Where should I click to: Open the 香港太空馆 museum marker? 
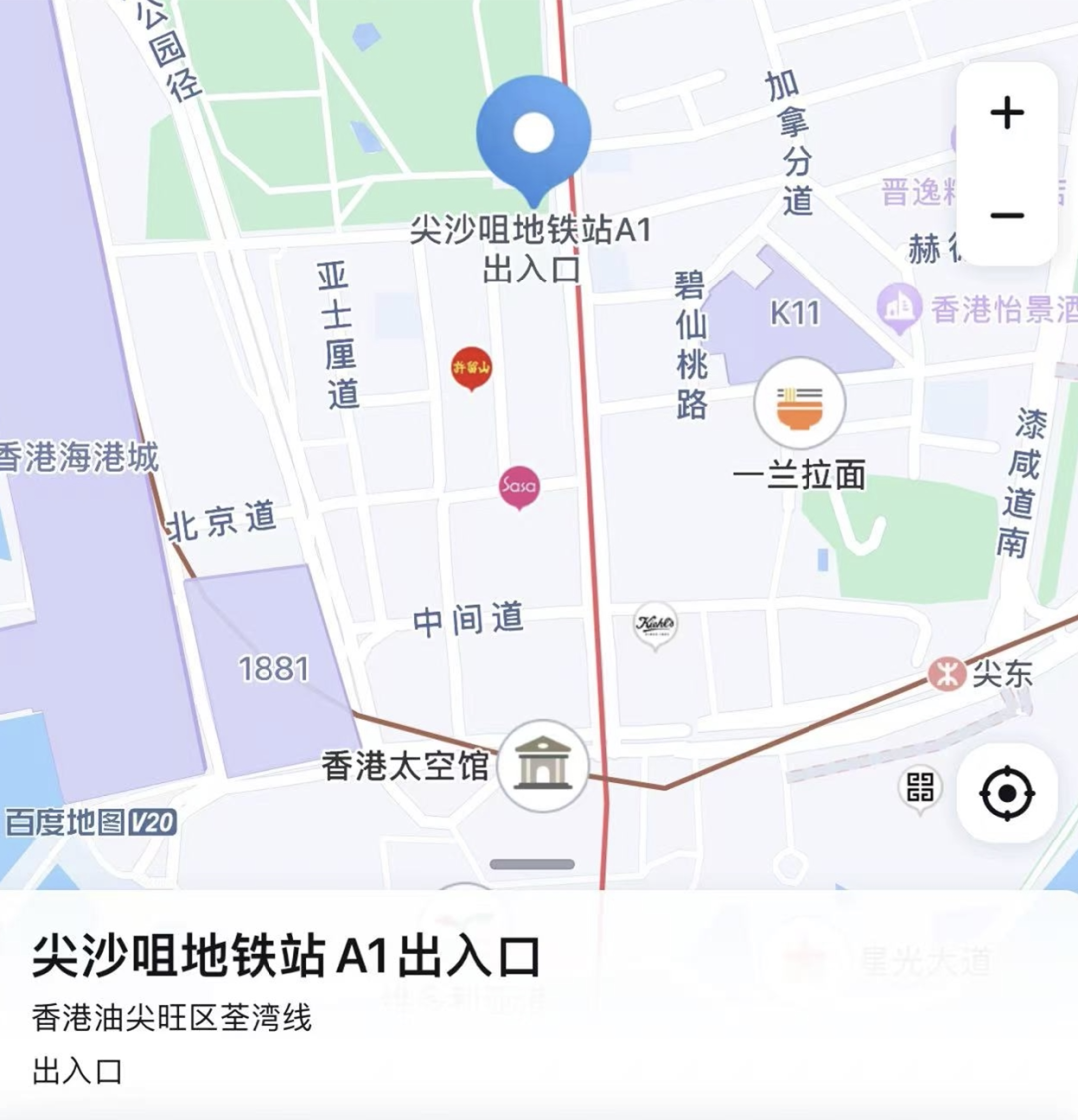pyautogui.click(x=542, y=765)
